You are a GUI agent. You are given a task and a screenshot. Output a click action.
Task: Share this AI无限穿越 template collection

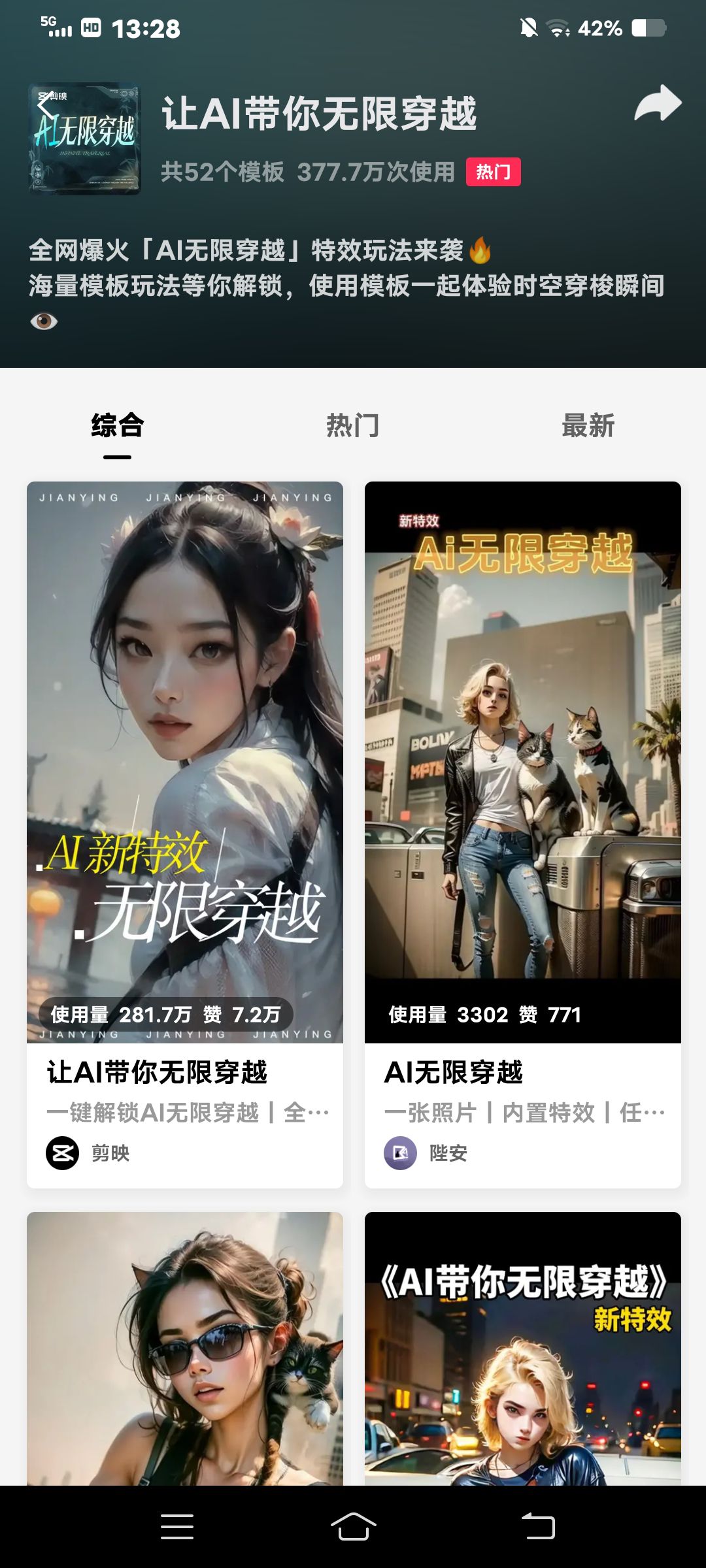click(x=658, y=105)
